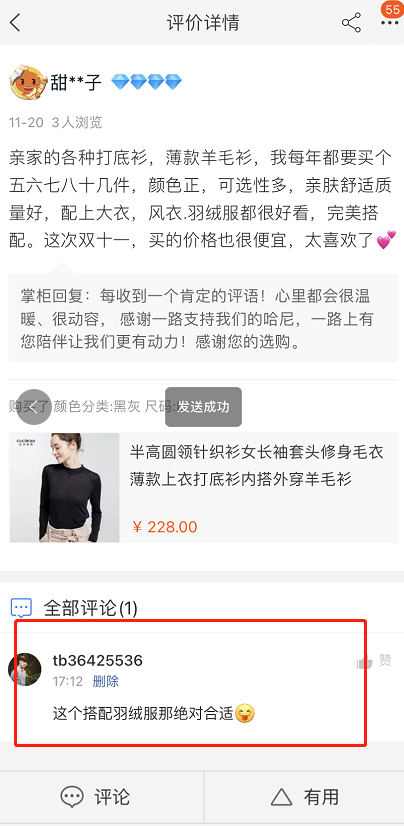The image size is (404, 826).
Task: Open the overflow menu with 55 badge
Action: click(390, 22)
